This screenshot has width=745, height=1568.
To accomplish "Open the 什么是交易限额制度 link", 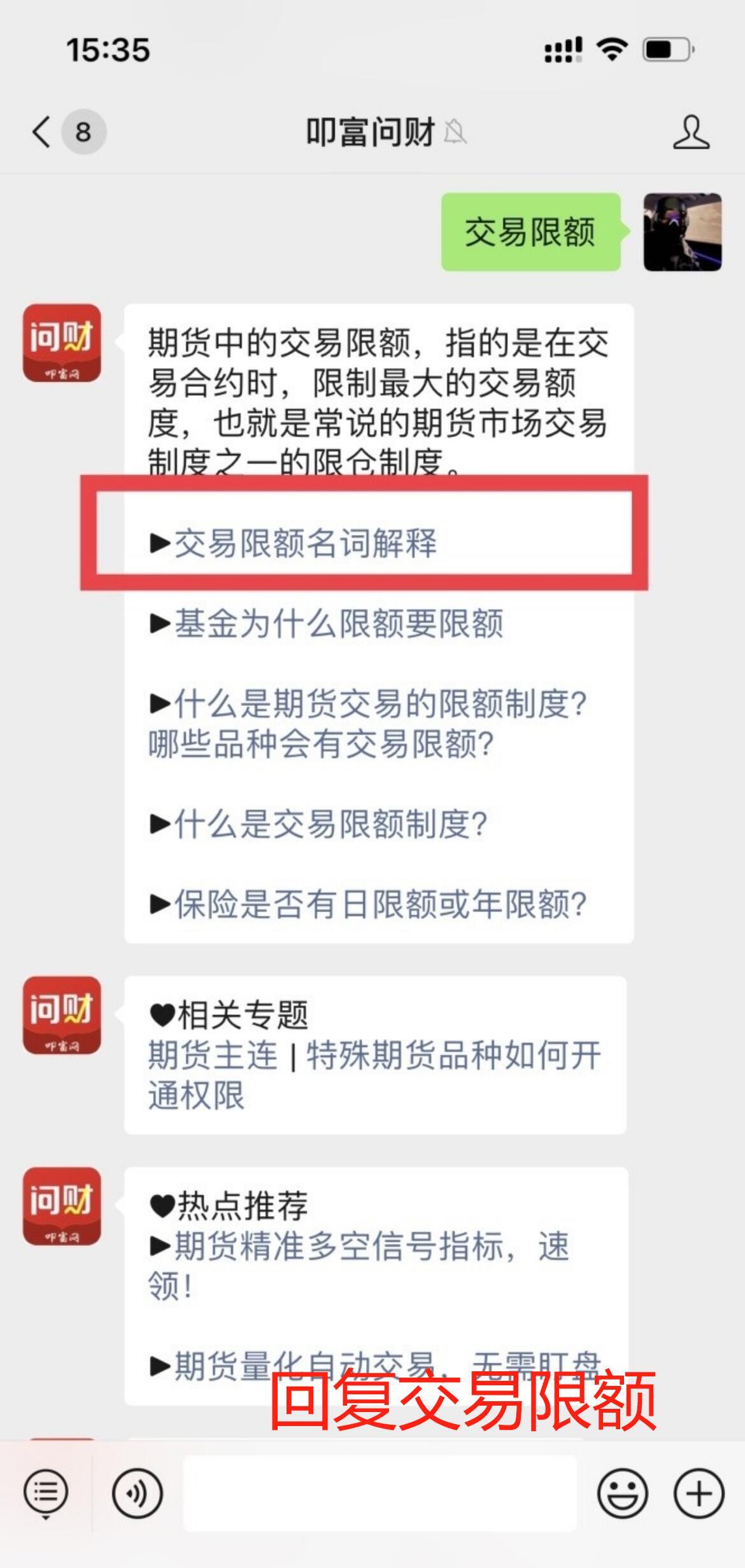I will (330, 824).
